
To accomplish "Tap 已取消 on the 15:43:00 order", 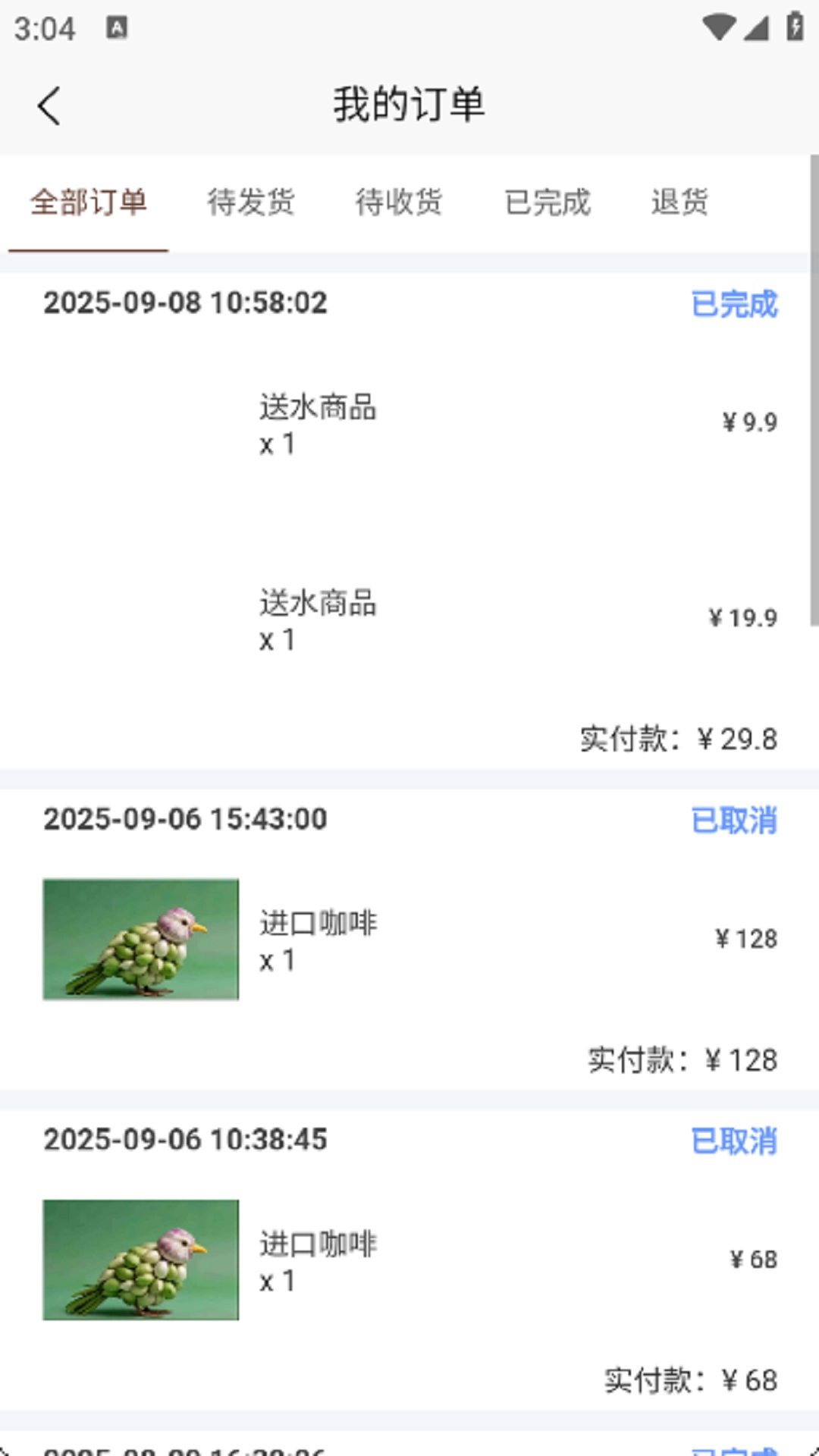I will pos(733,820).
